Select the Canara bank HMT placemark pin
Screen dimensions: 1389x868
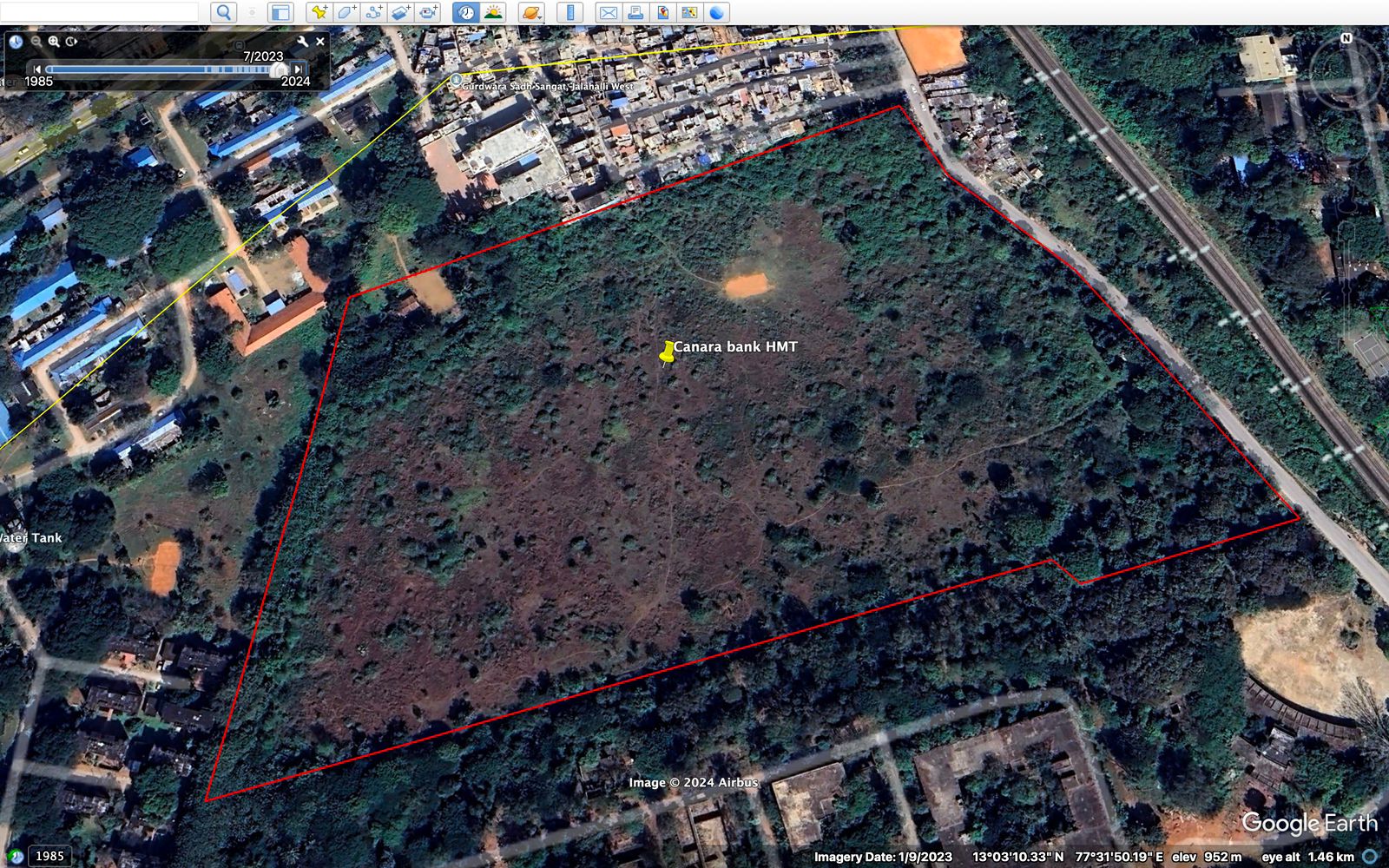coord(667,352)
